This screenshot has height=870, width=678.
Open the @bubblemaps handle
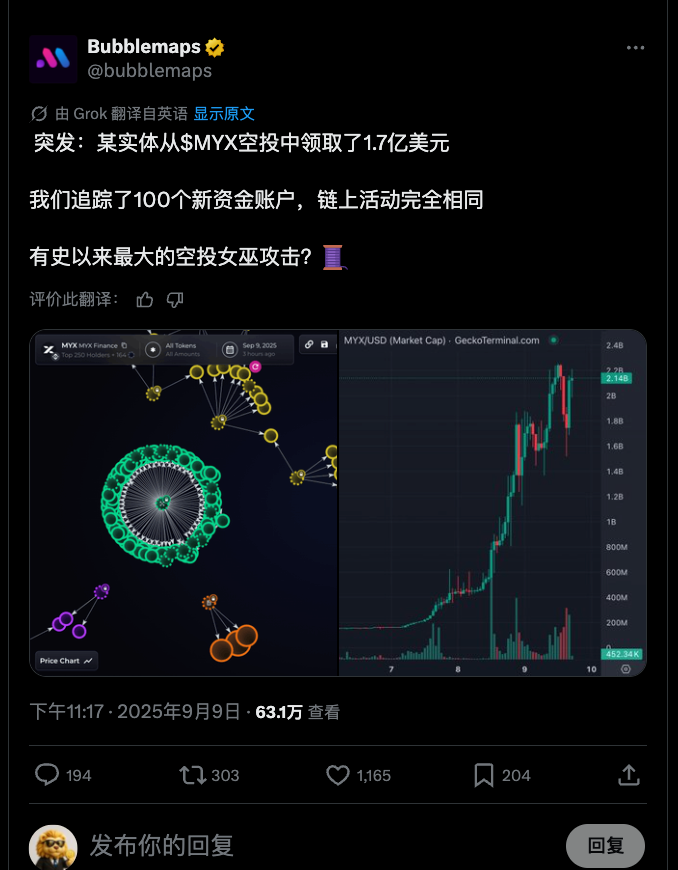pos(150,71)
